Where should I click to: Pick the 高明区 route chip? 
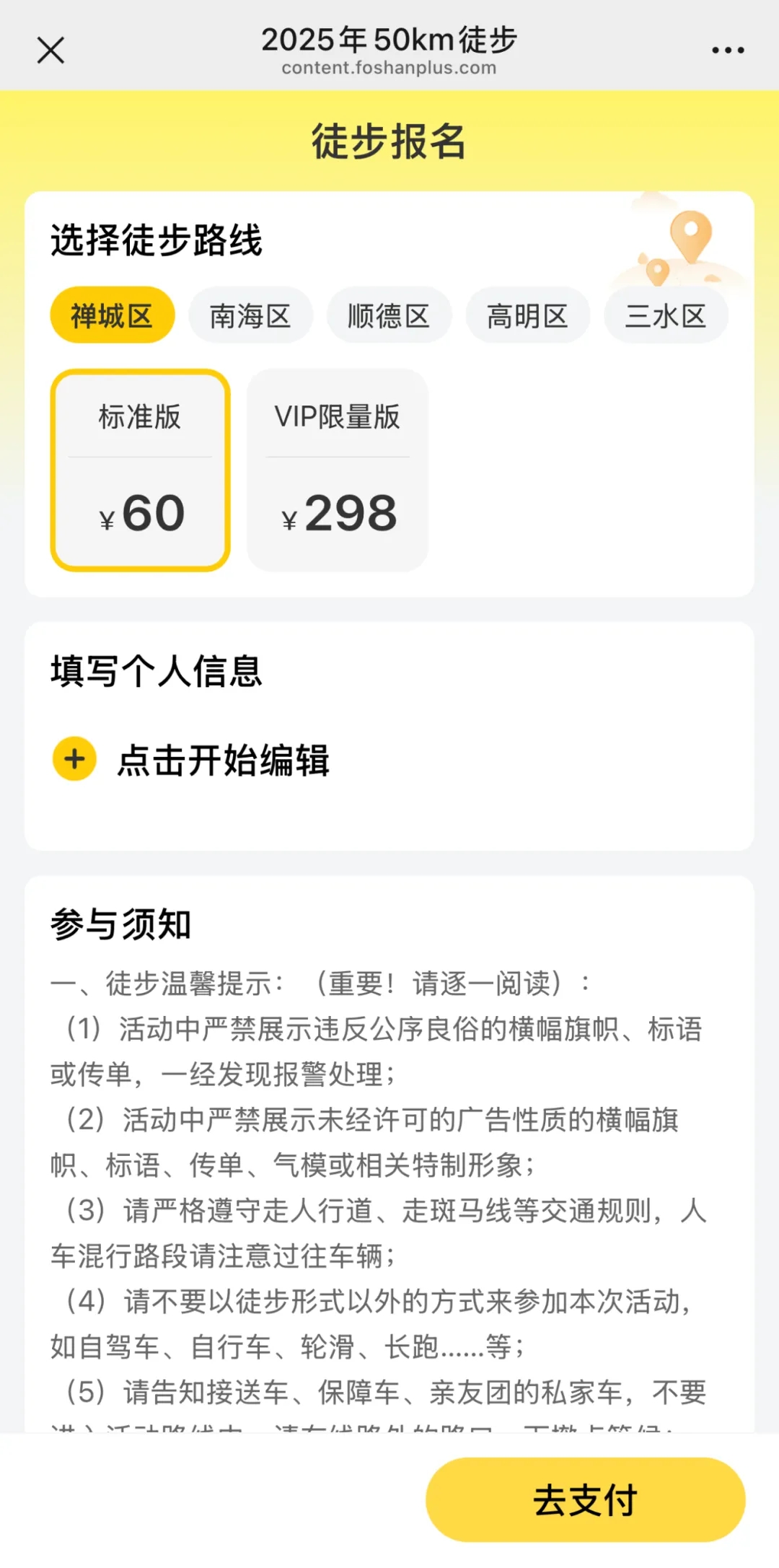pyautogui.click(x=527, y=315)
